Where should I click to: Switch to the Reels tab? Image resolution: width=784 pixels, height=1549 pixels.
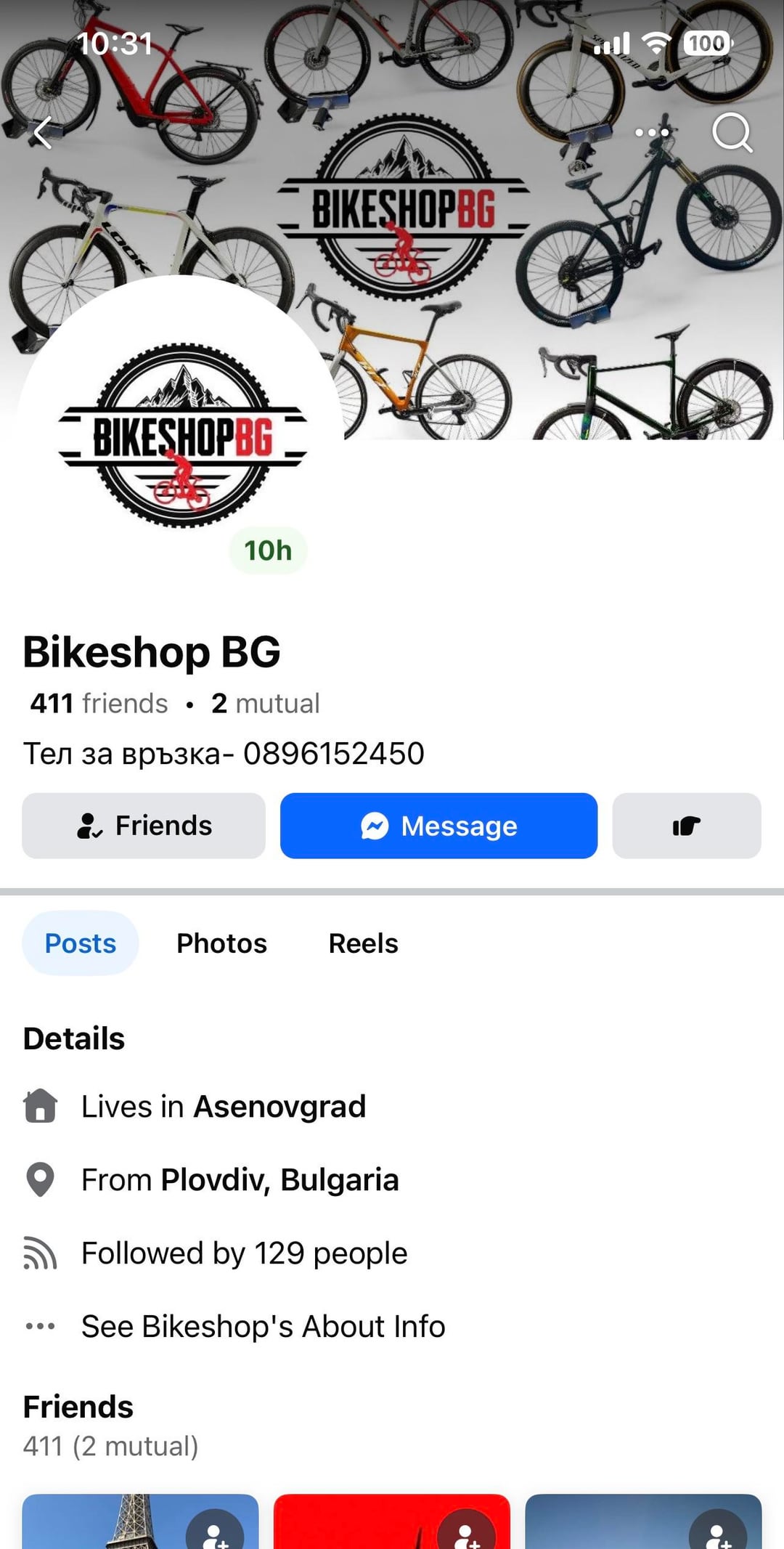363,943
